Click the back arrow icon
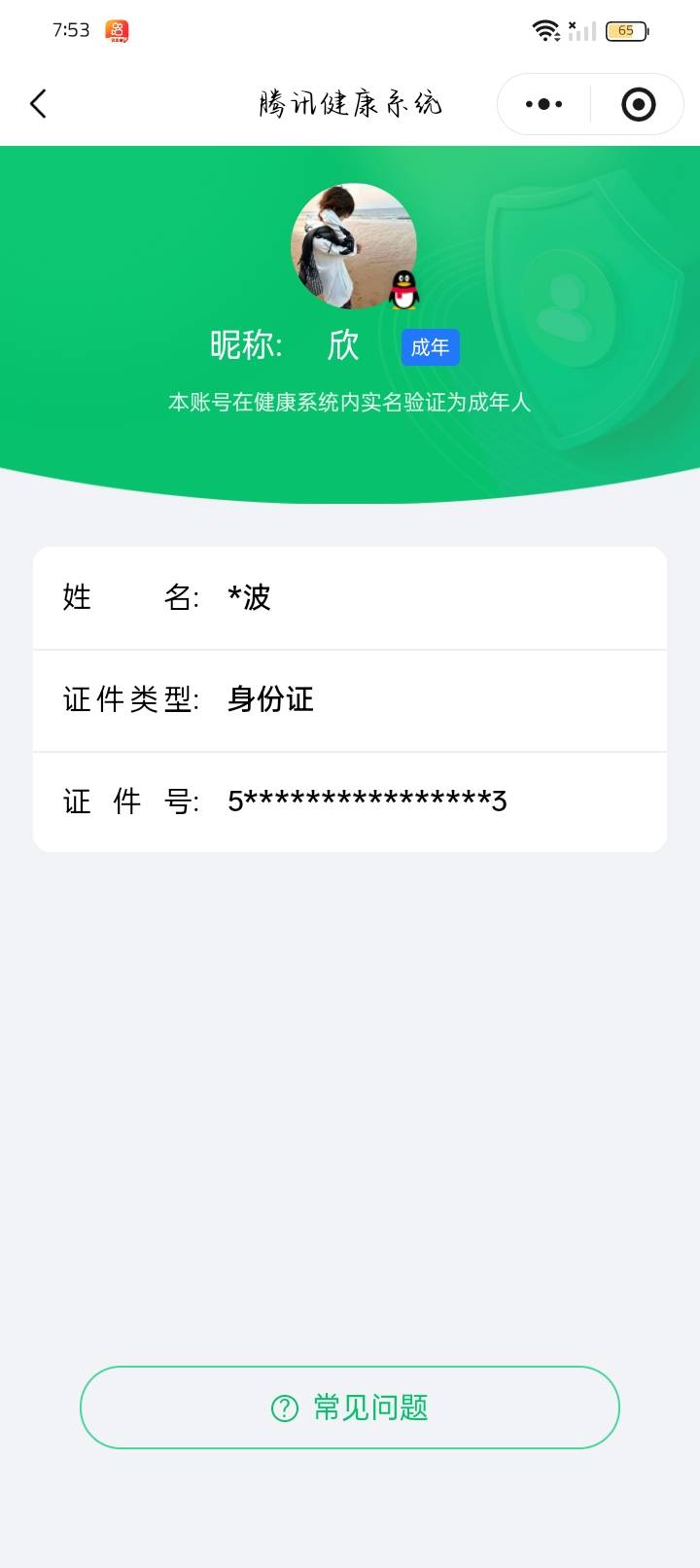 tap(39, 103)
